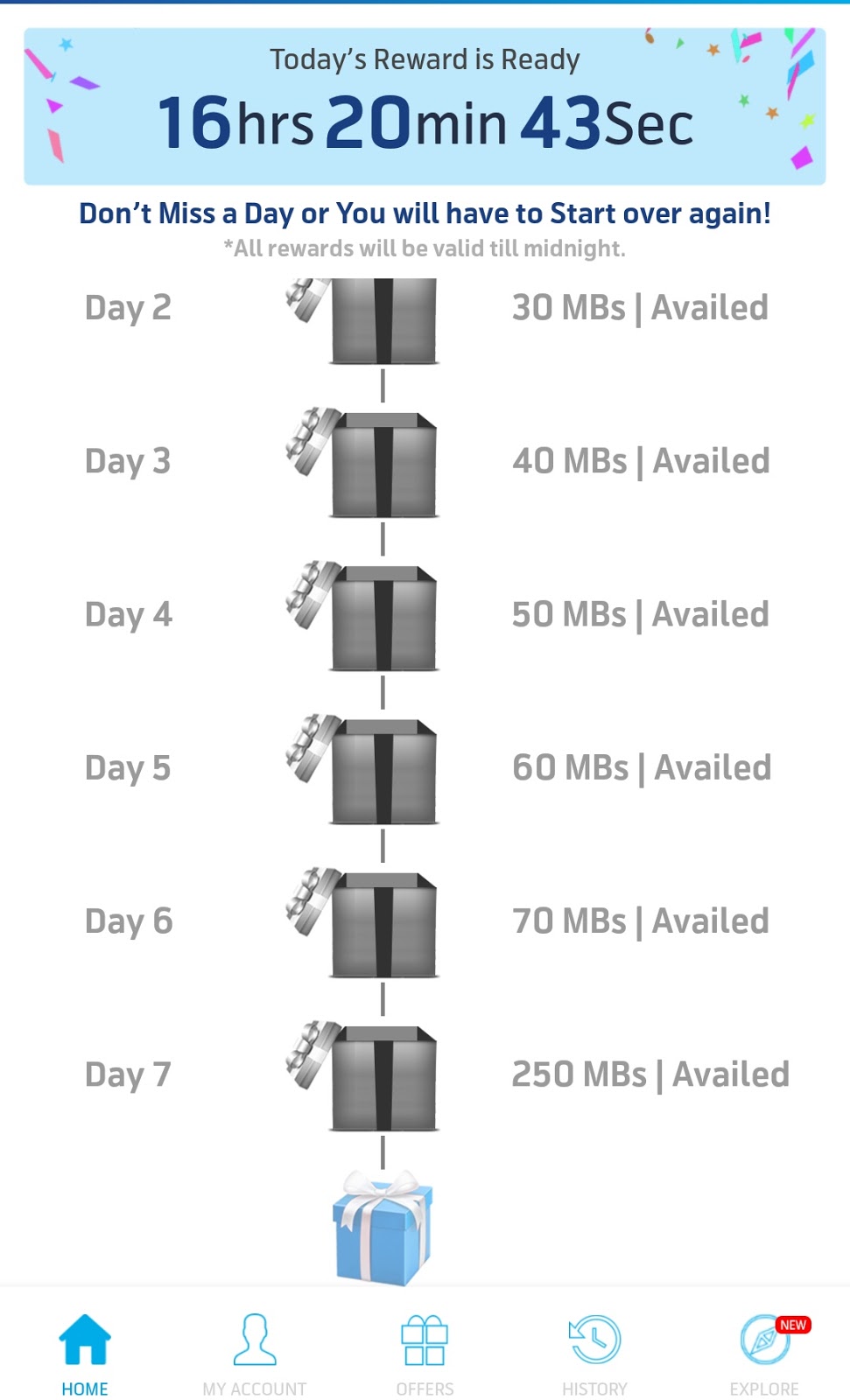The image size is (850, 1400).
Task: View the History tab
Action: [x=594, y=1353]
